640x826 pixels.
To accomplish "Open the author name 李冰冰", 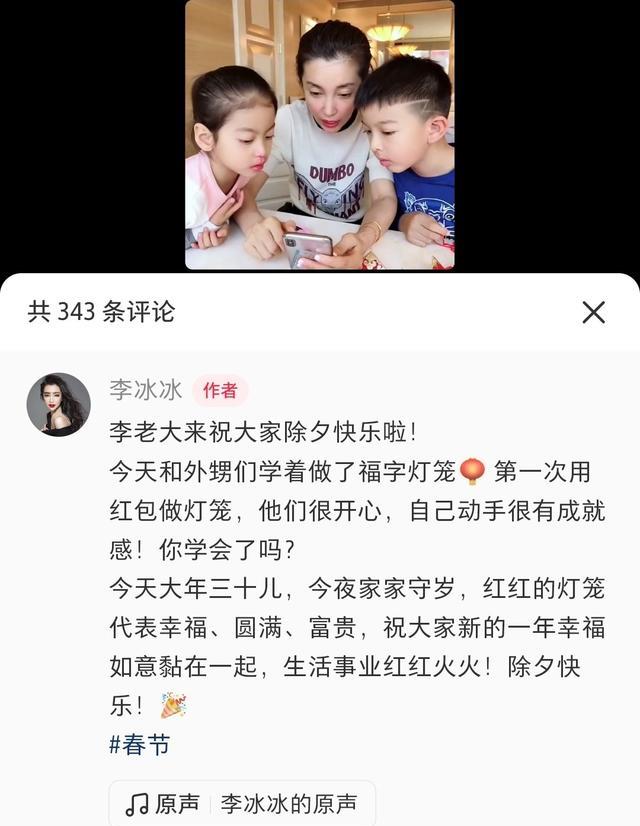I will click(x=146, y=390).
